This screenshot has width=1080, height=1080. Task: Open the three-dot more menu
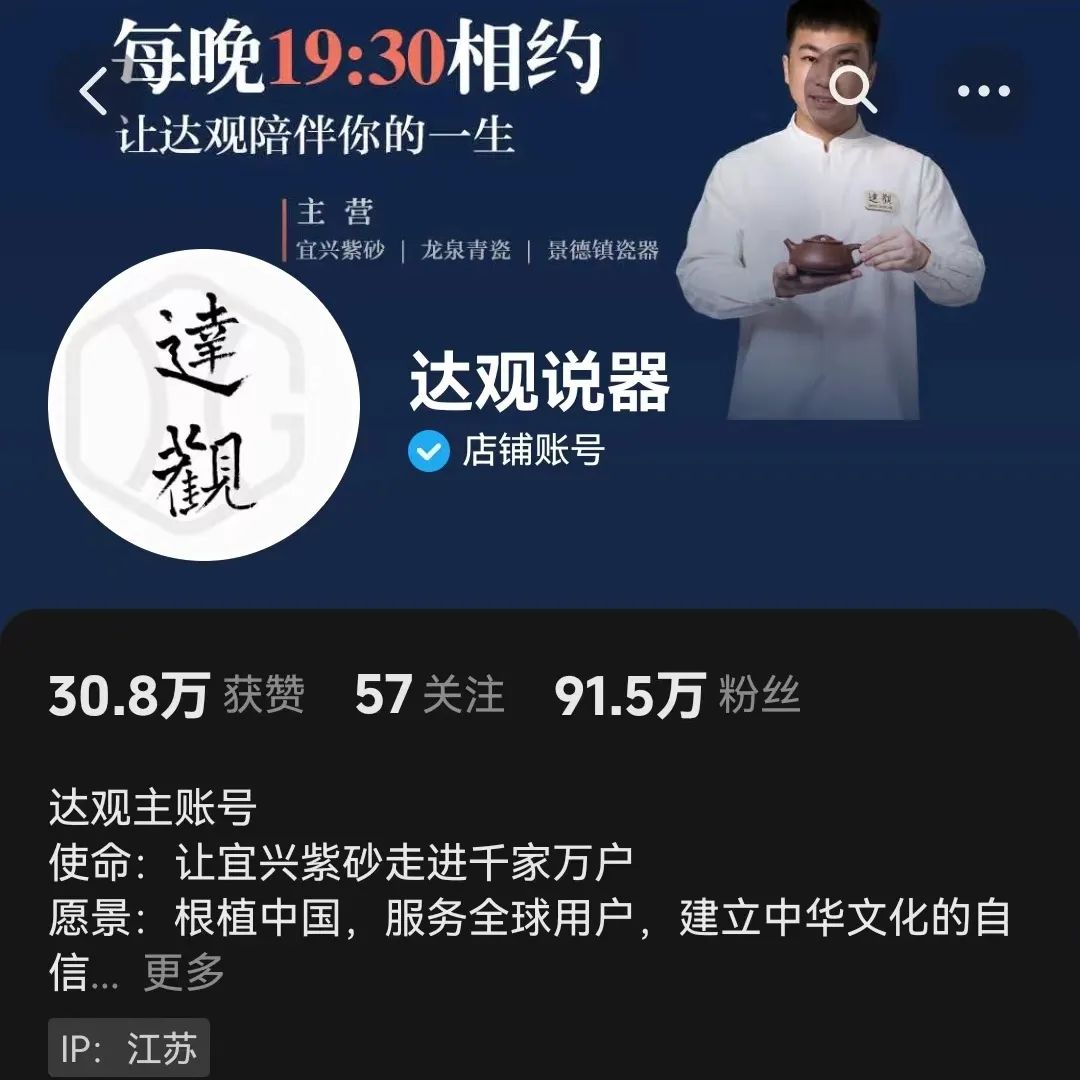[984, 92]
